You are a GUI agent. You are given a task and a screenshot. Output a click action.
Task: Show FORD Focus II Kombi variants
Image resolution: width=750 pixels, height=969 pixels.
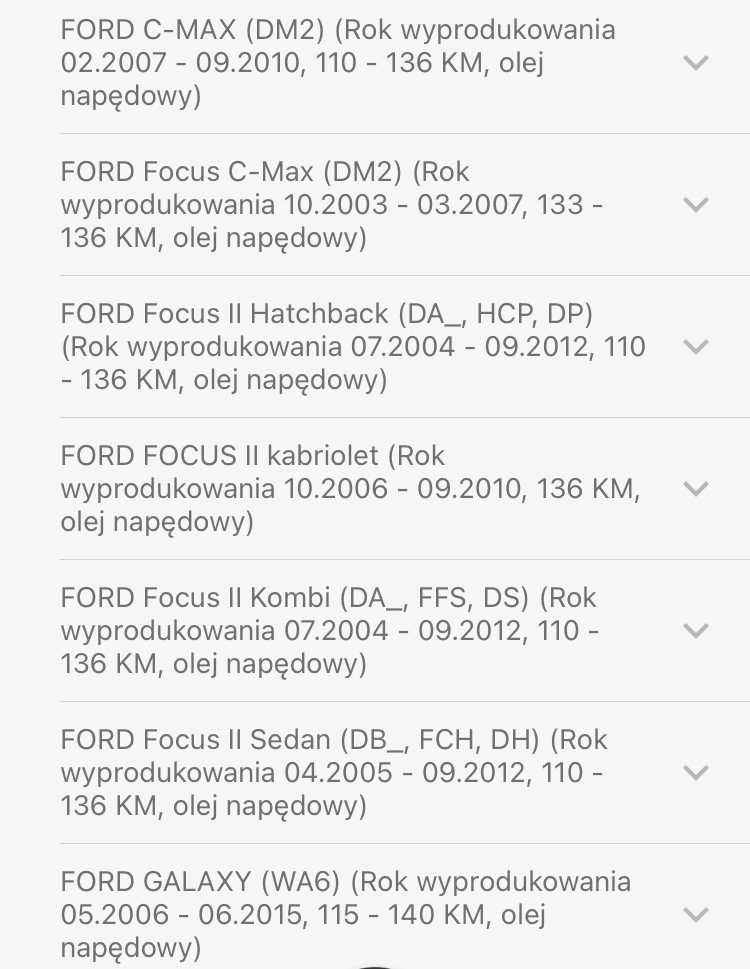pos(695,631)
